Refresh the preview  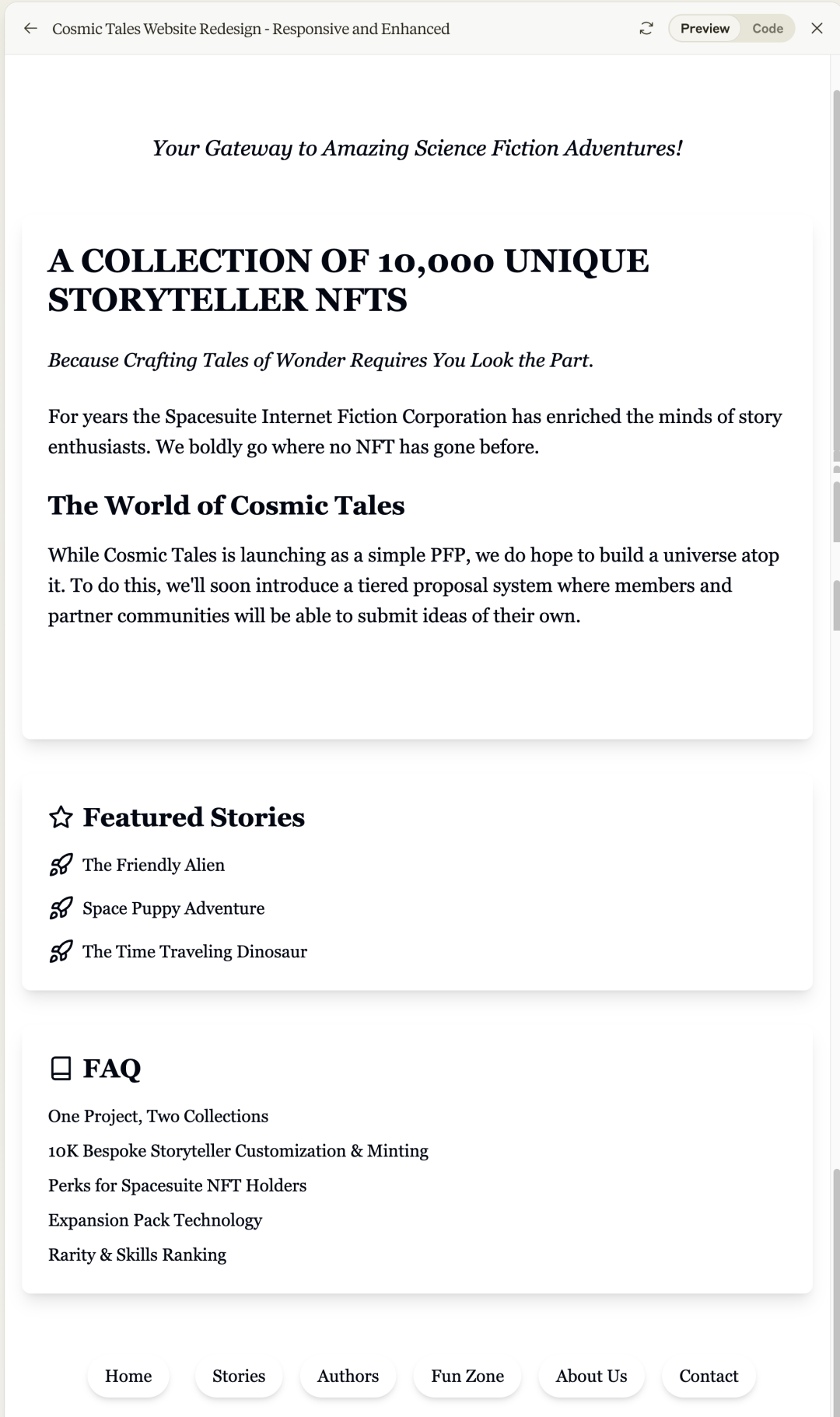click(646, 29)
